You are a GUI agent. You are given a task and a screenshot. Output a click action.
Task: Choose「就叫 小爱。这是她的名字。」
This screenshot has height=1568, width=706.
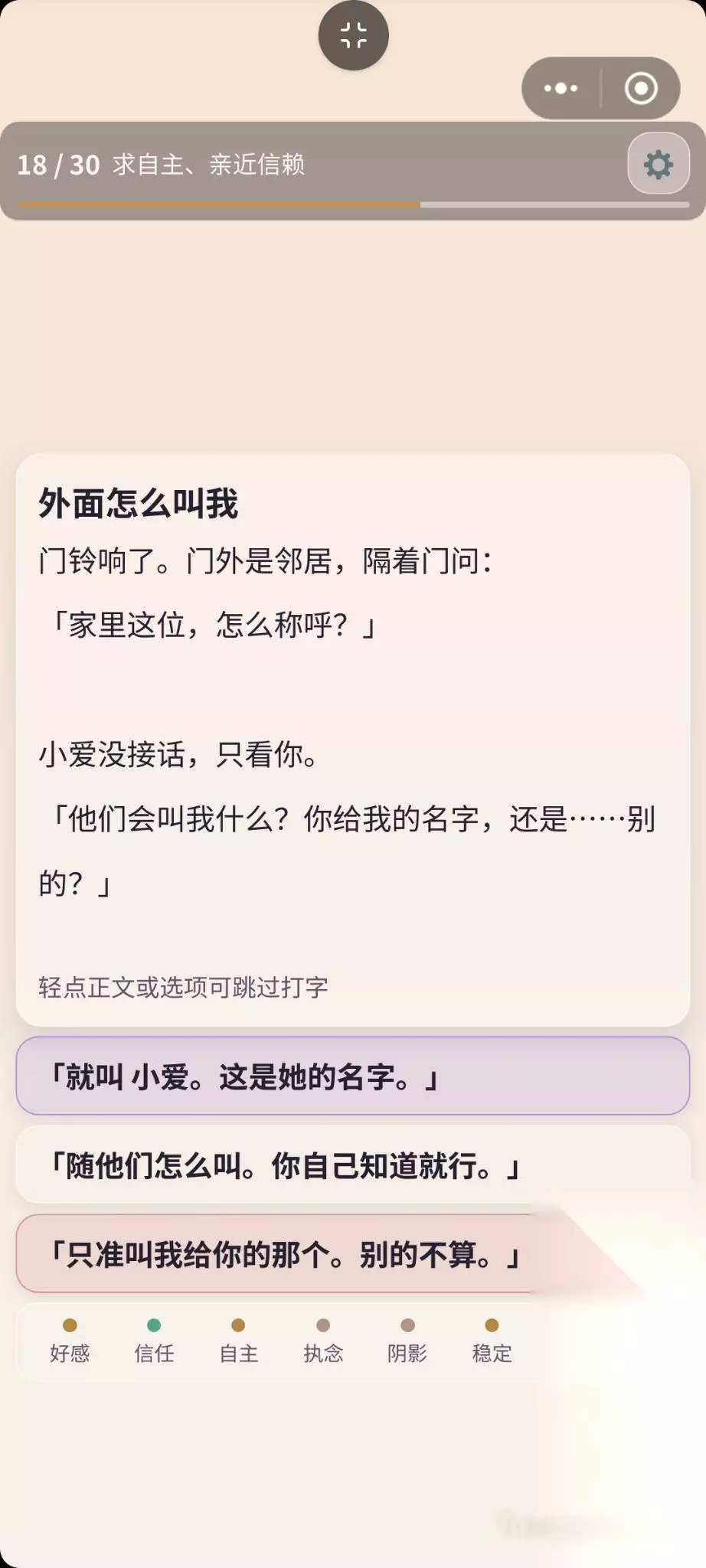(x=353, y=1076)
